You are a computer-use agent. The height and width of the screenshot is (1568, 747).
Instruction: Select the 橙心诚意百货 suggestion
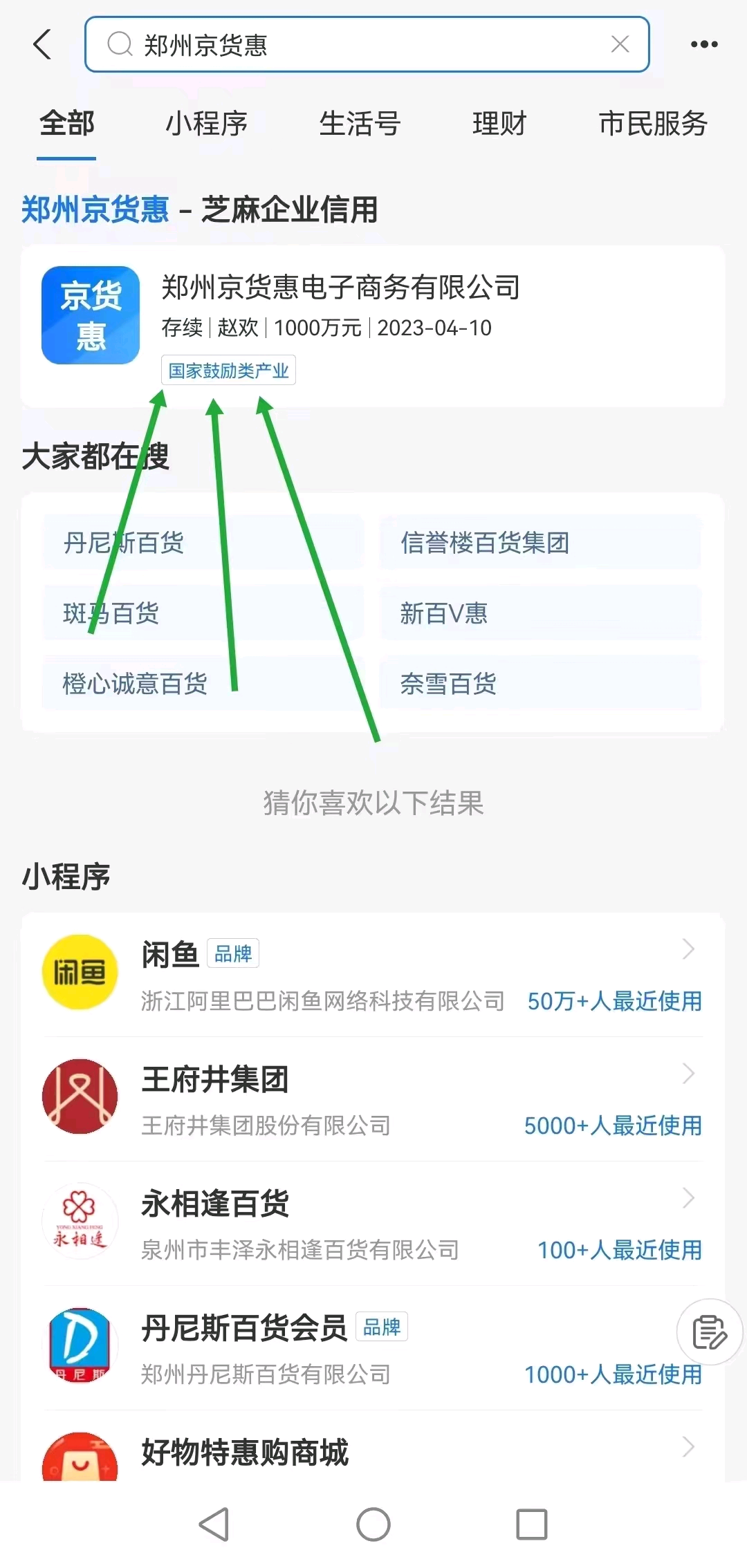(x=203, y=684)
